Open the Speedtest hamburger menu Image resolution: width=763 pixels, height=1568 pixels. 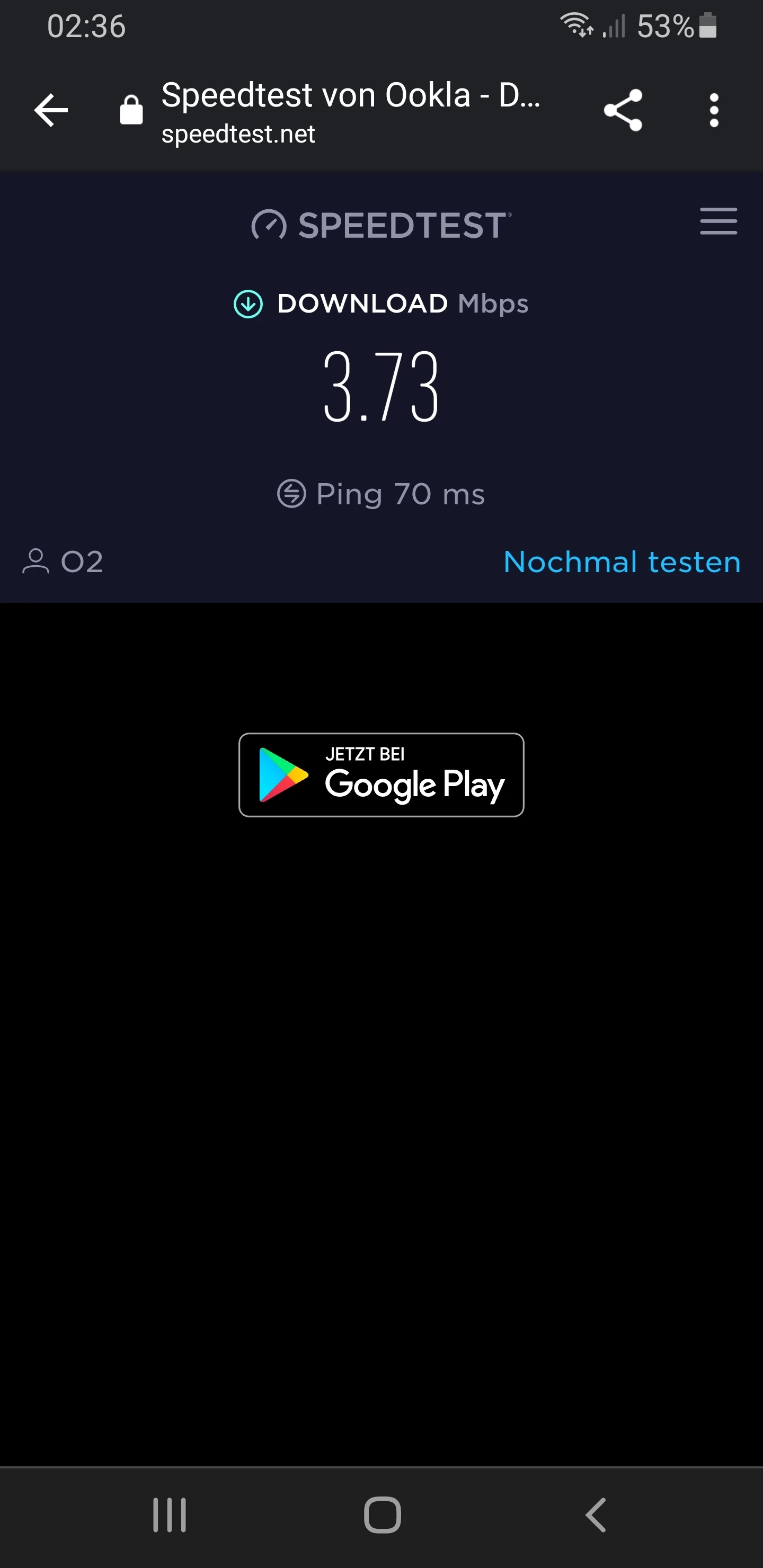718,221
